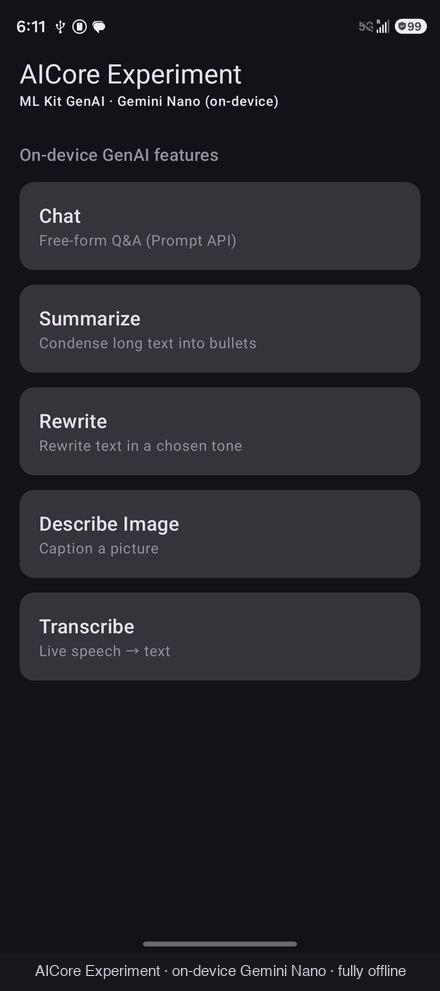Select the Summarize card
The image size is (440, 991).
[x=219, y=329]
